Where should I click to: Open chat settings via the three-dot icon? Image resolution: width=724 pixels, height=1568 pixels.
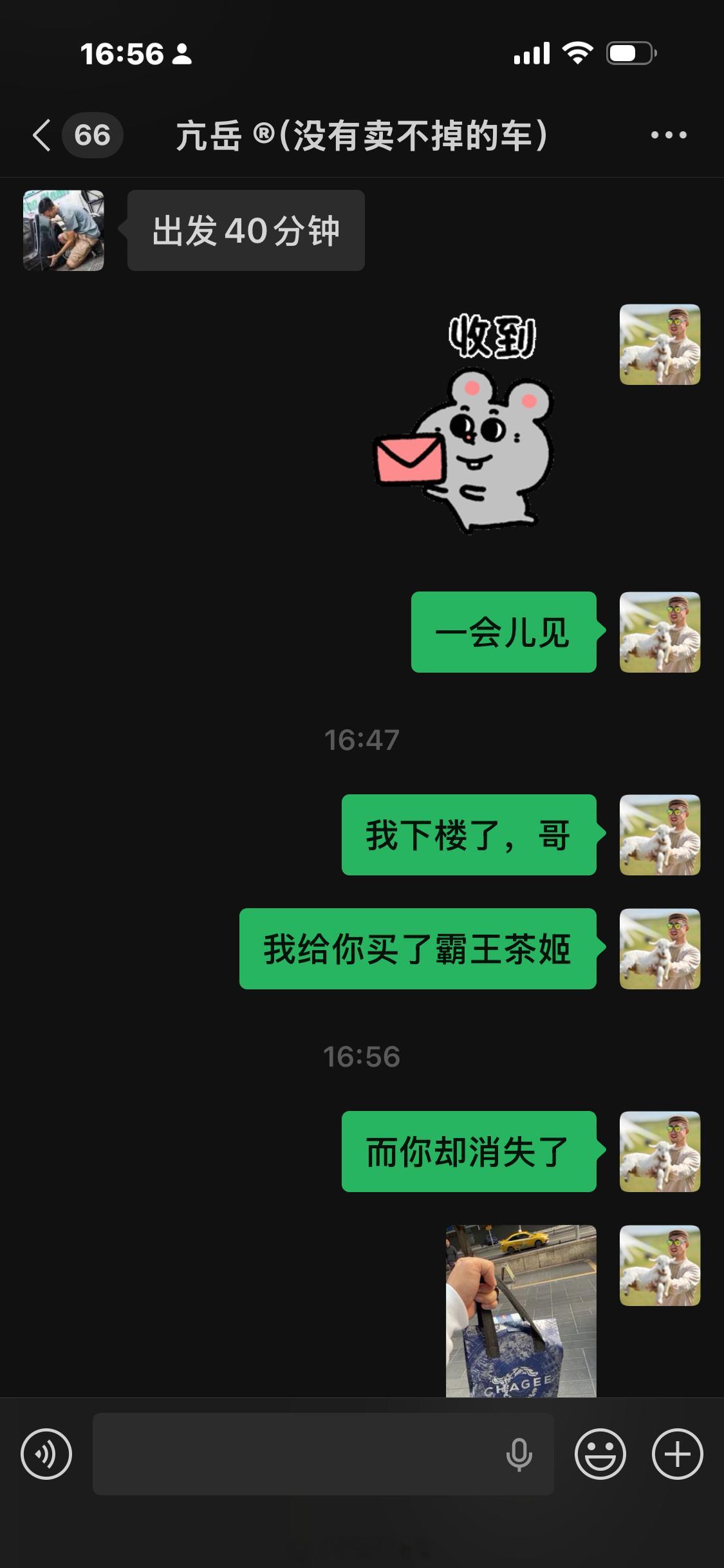coord(667,135)
